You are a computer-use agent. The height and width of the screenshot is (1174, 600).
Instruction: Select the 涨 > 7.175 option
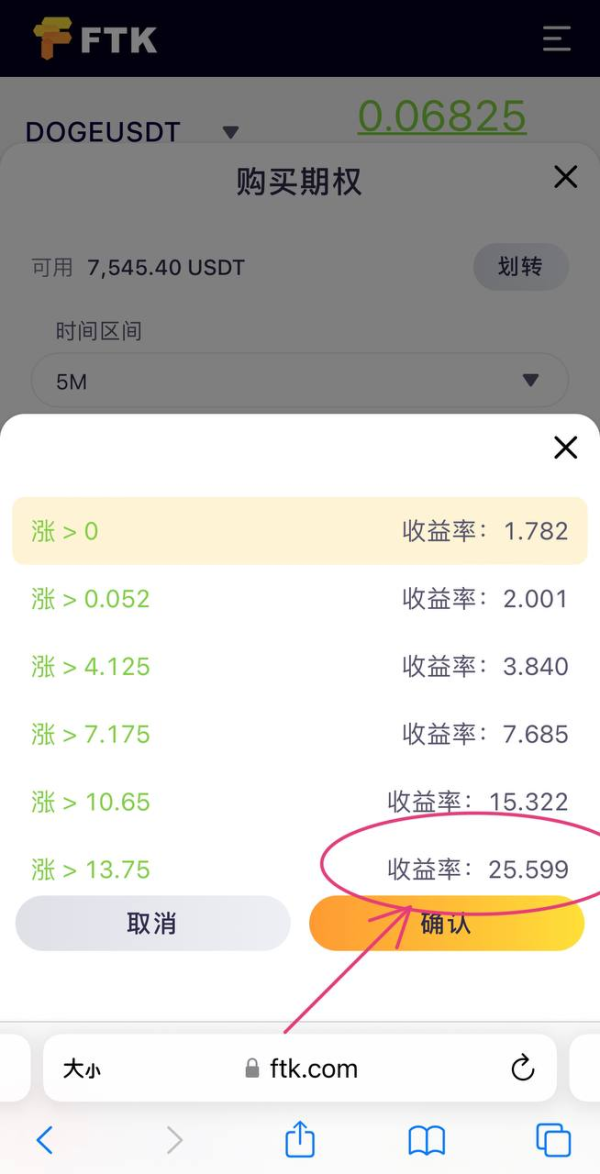click(300, 734)
